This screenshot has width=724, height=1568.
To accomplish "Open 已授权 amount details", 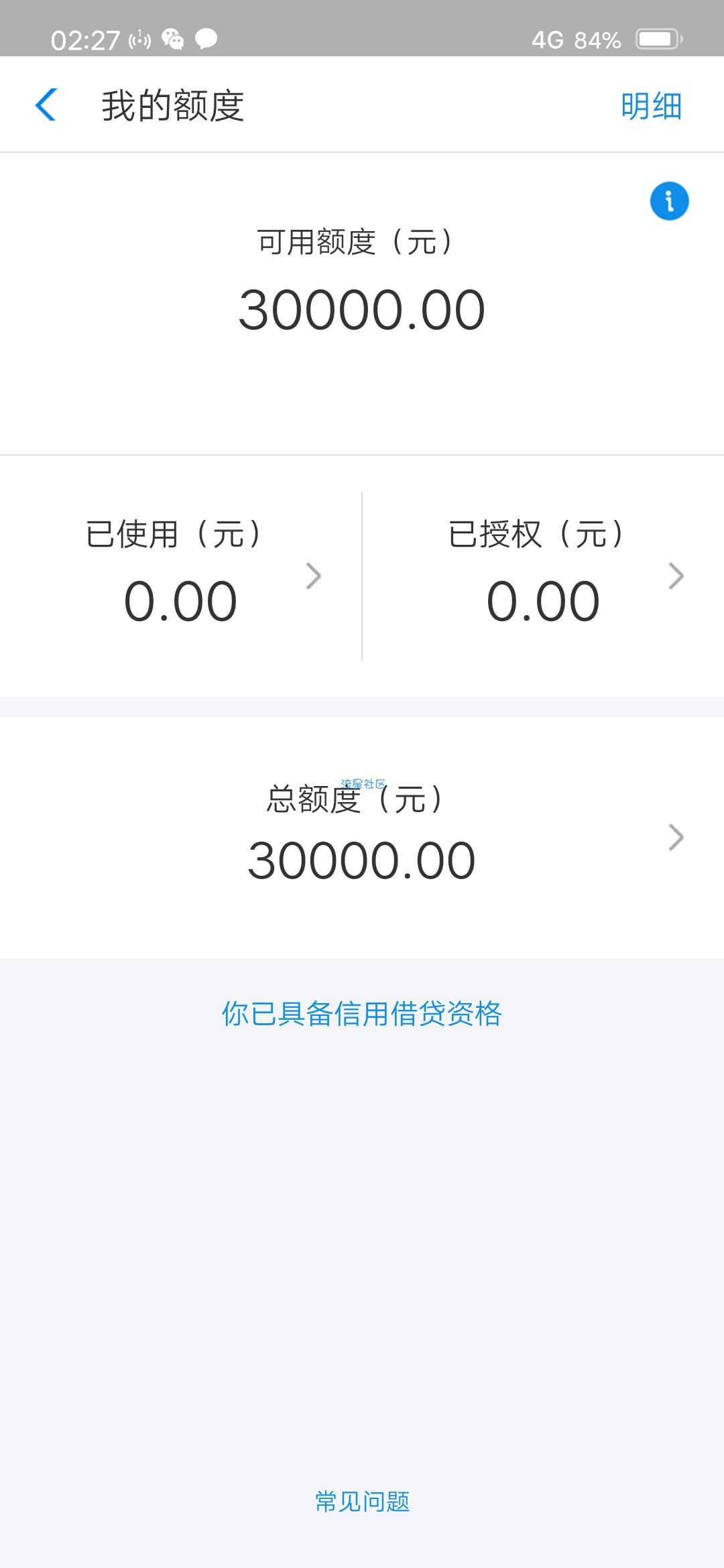I will (x=544, y=576).
